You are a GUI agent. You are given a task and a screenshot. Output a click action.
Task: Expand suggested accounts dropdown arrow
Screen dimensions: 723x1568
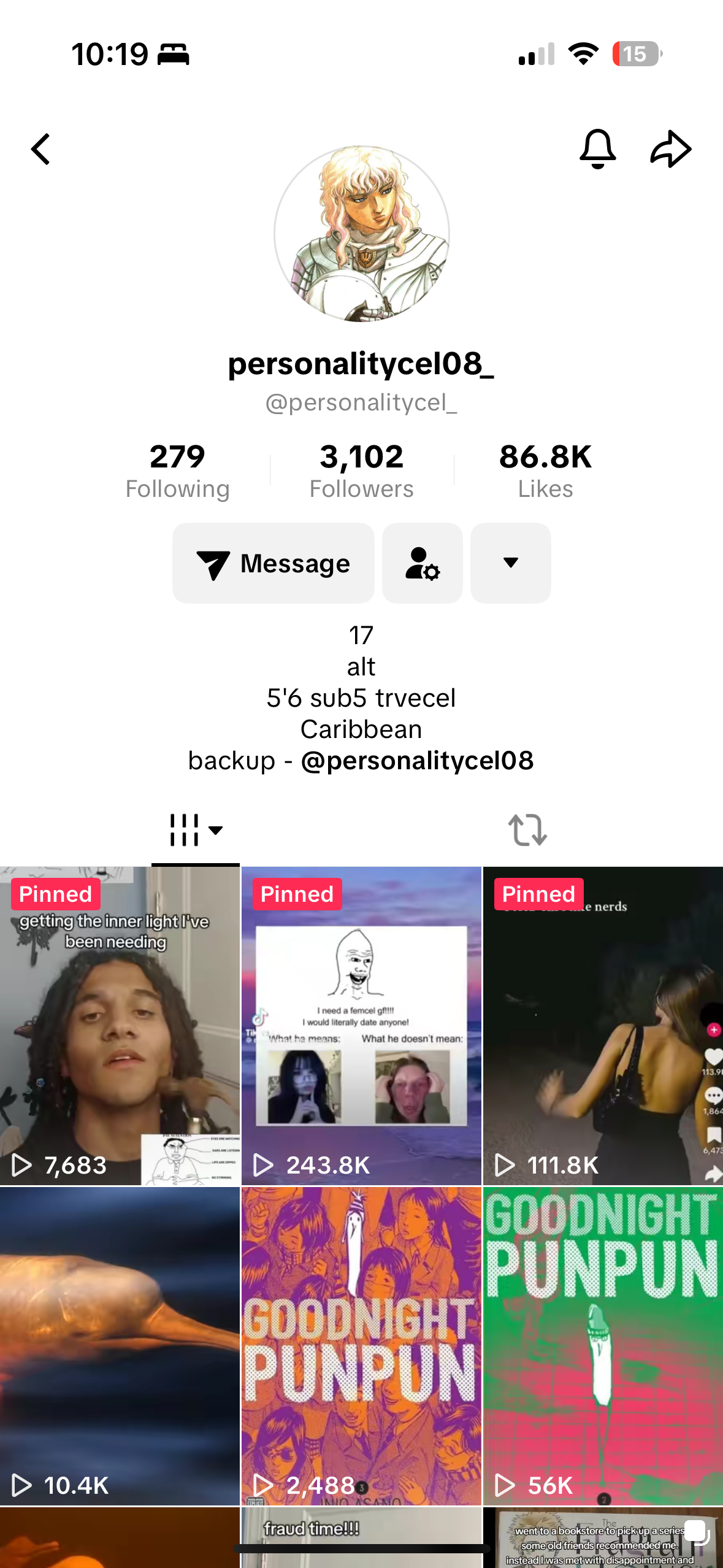click(510, 563)
